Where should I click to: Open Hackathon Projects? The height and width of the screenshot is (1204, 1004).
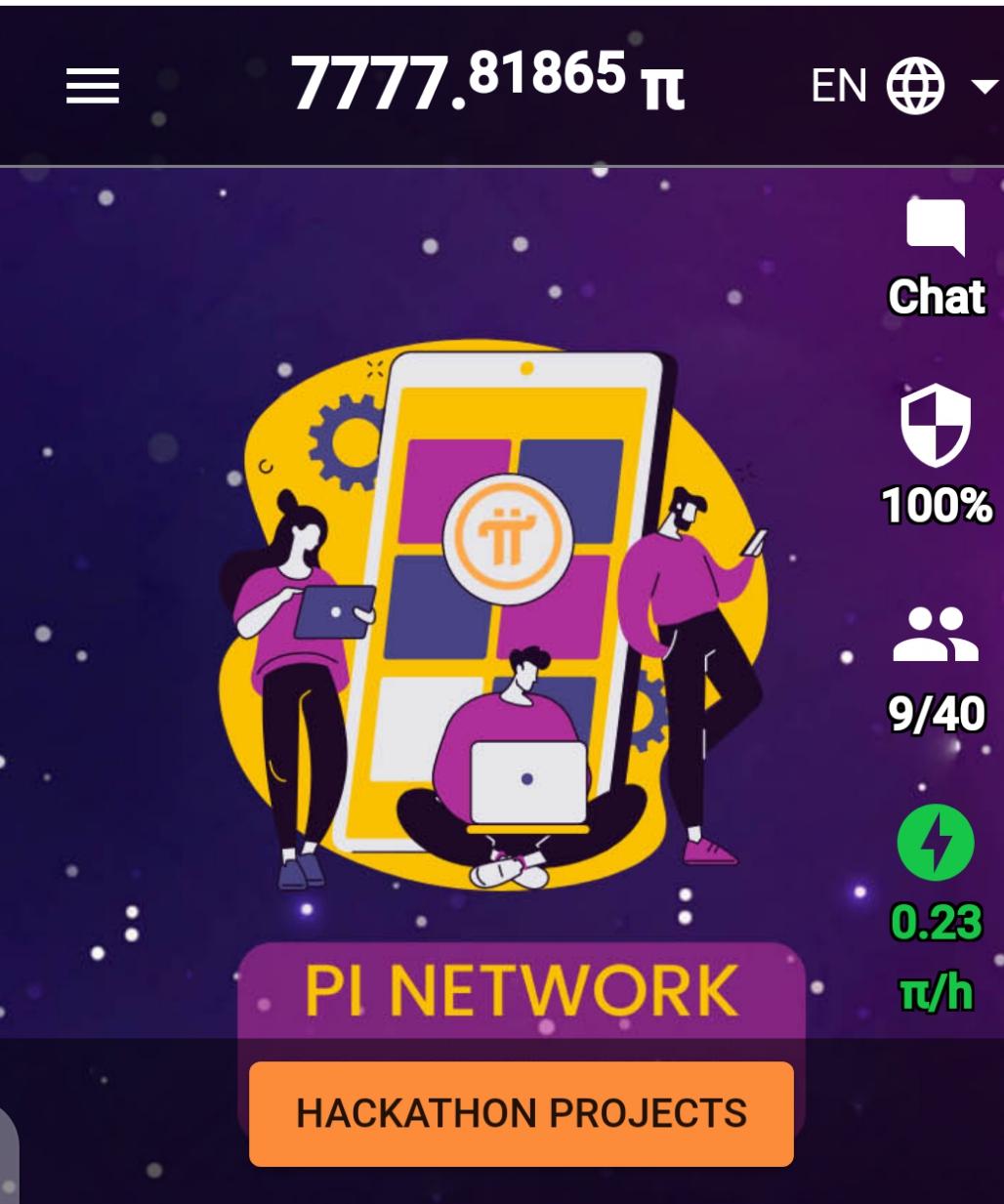click(x=522, y=1113)
